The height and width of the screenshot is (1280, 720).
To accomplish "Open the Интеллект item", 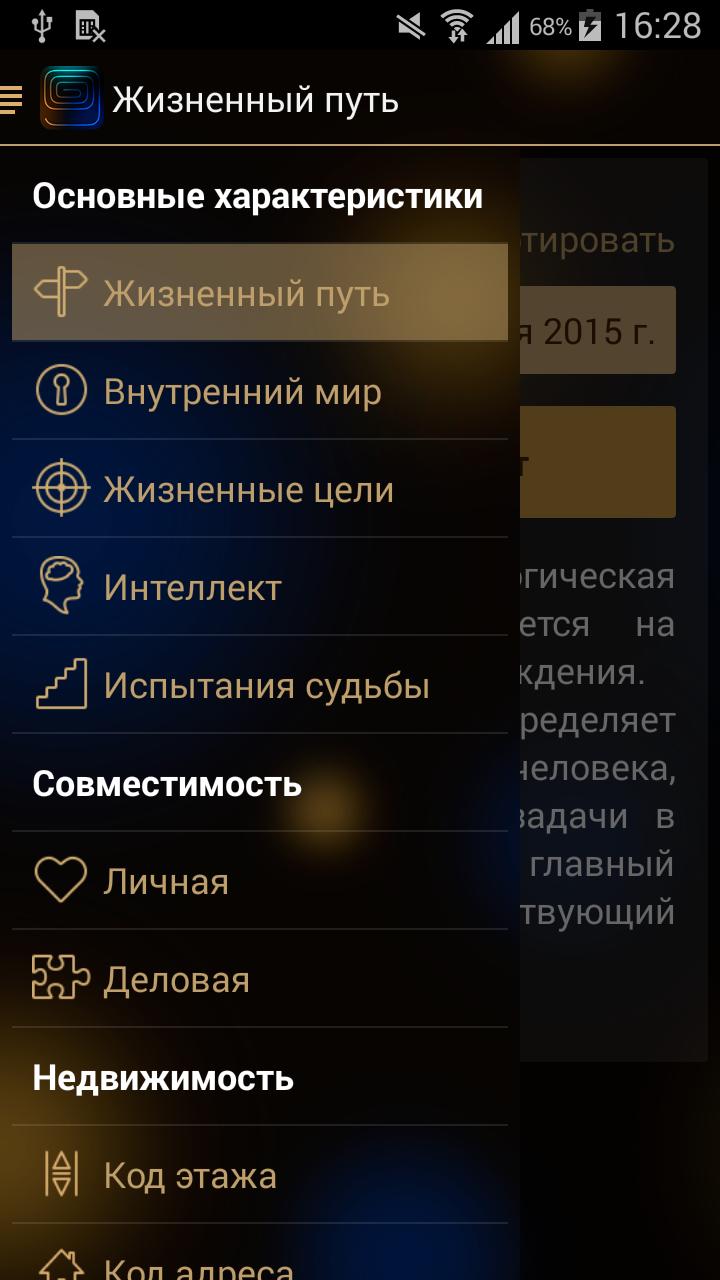I will pyautogui.click(x=260, y=587).
